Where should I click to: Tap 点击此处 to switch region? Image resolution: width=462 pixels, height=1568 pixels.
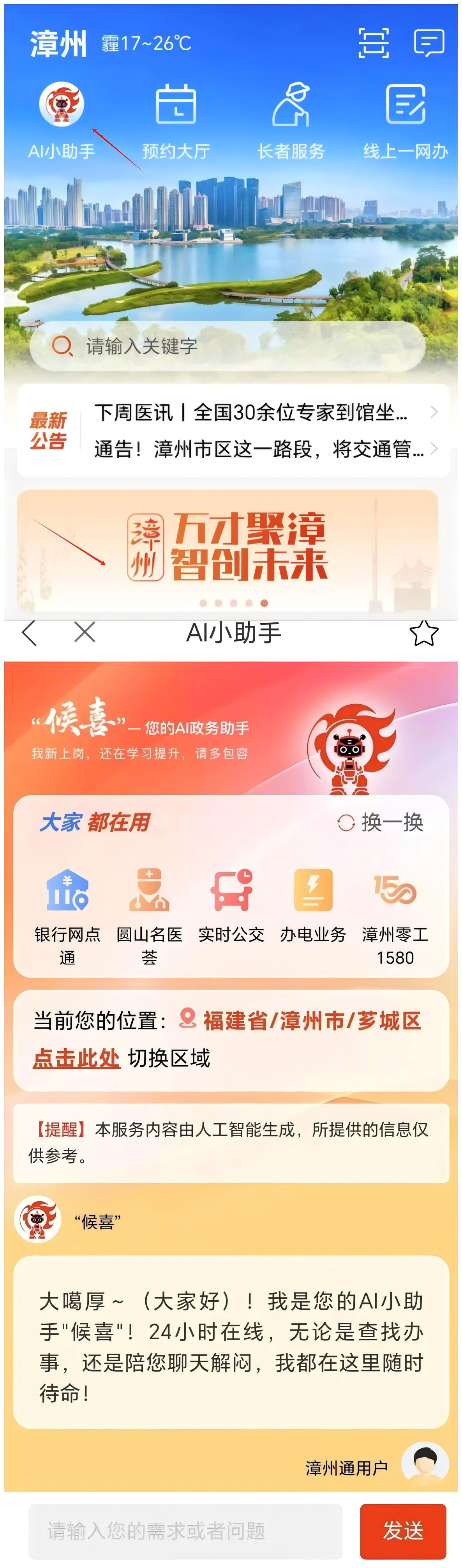click(x=77, y=1058)
